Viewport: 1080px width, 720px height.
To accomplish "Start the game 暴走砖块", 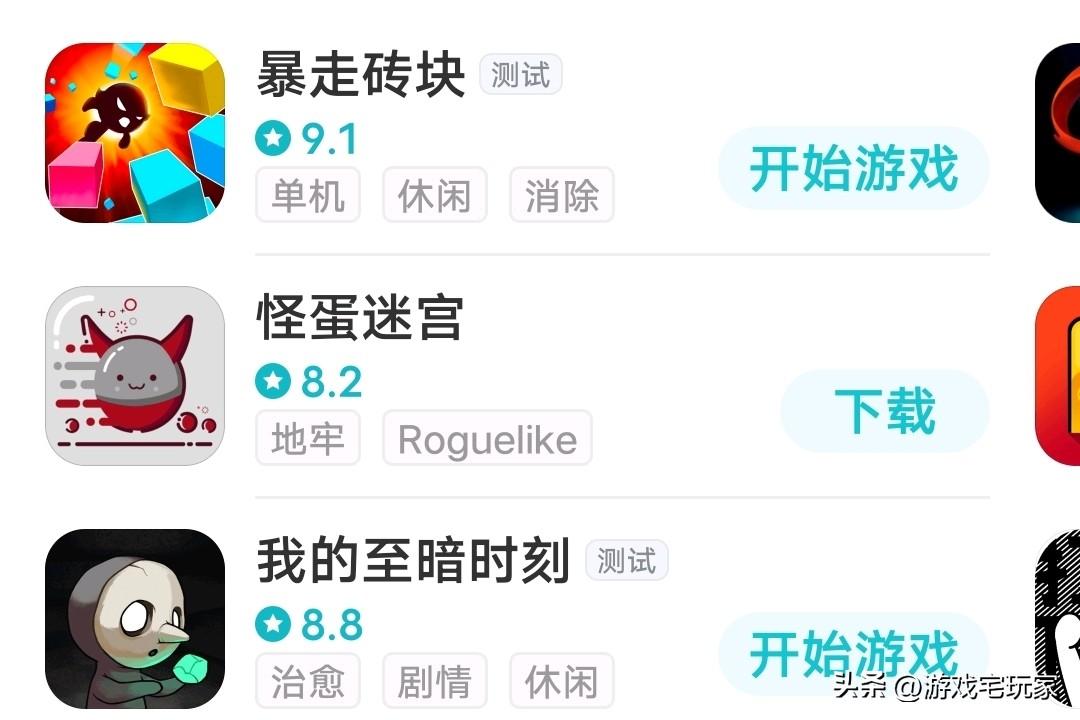I will pos(853,168).
